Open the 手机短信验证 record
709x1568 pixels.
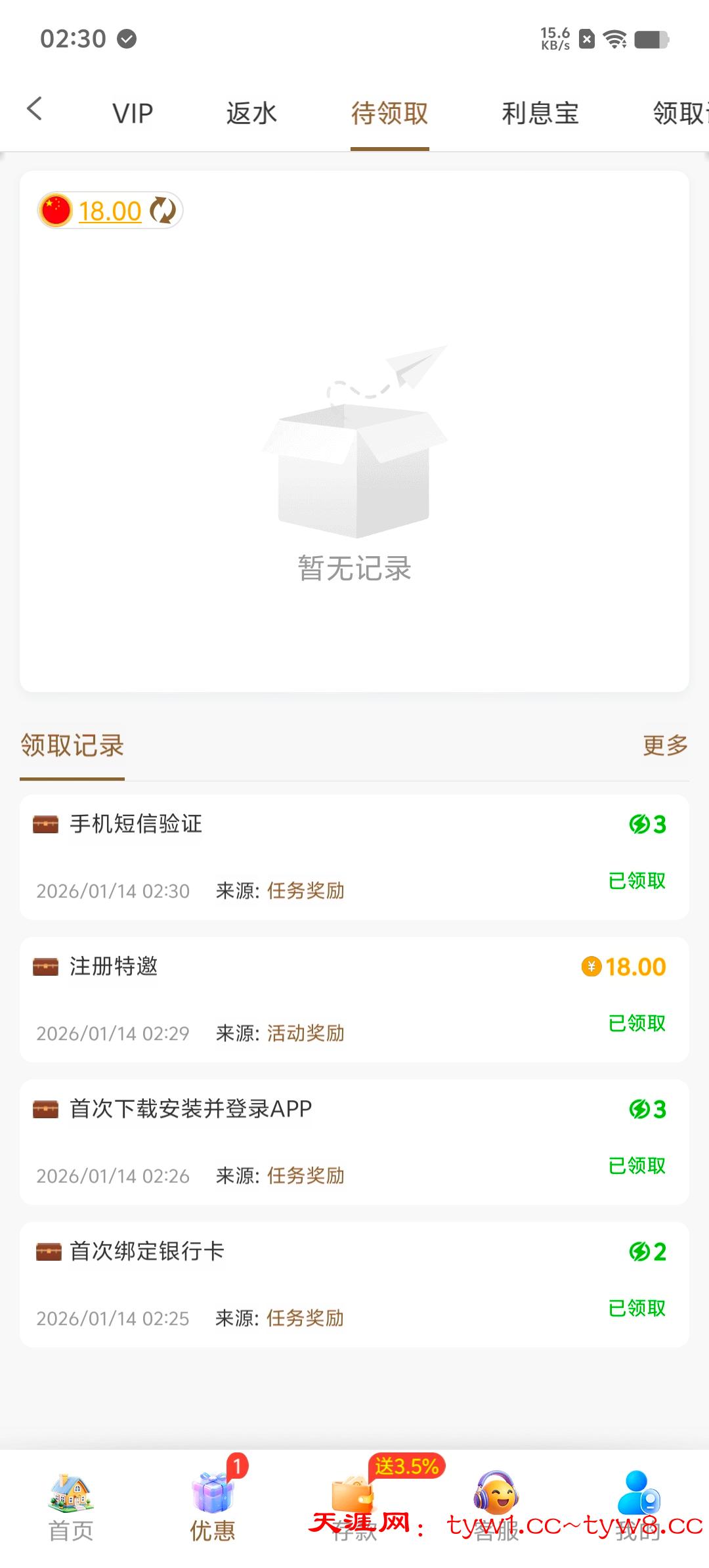(354, 856)
